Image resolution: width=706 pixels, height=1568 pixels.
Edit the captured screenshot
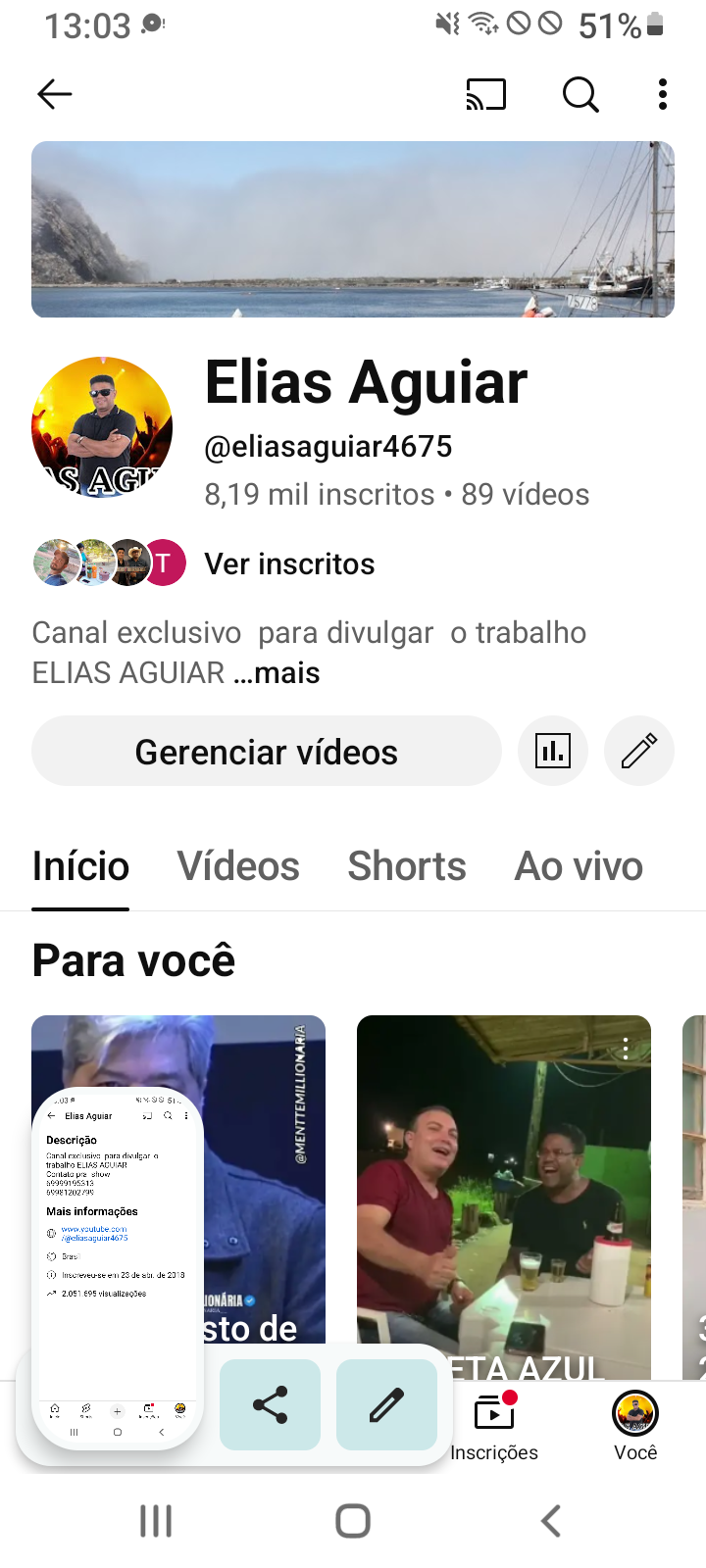tap(386, 1404)
